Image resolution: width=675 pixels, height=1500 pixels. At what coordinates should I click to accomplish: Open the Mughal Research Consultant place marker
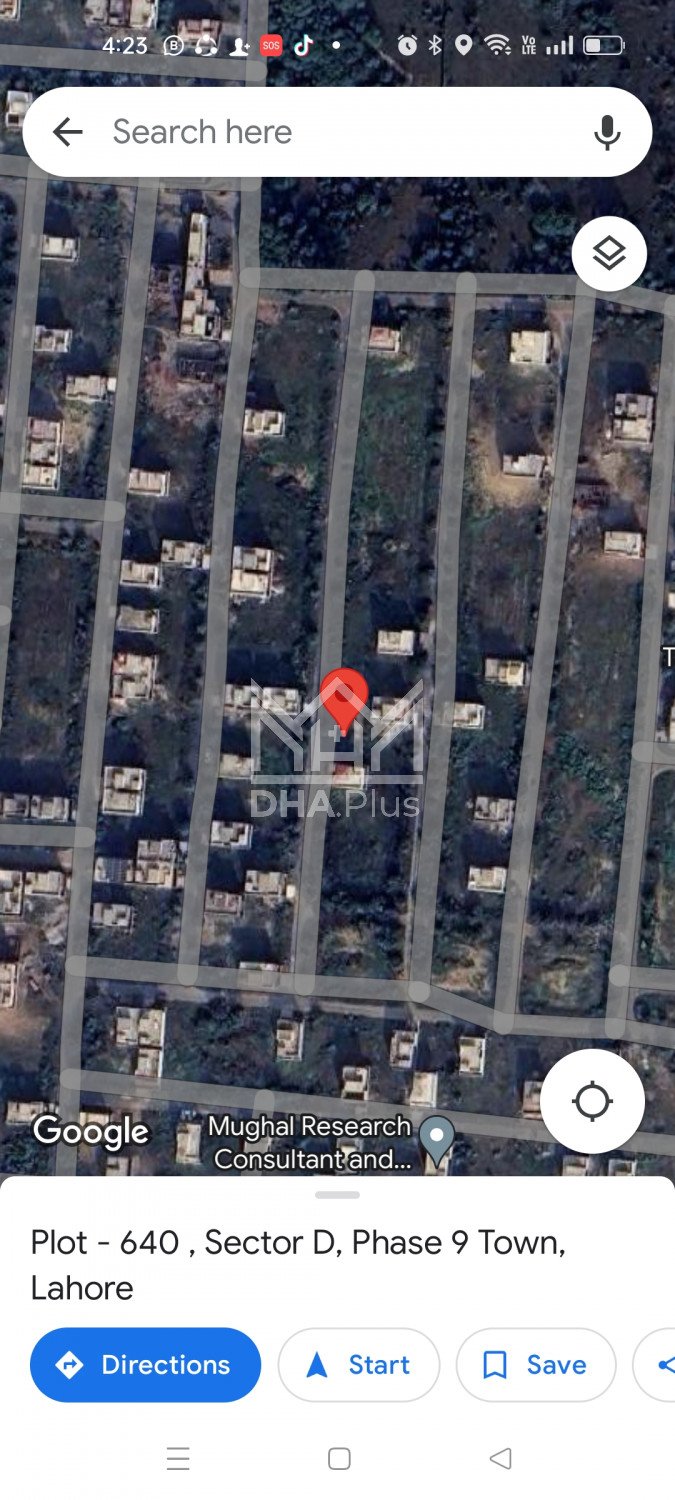[x=436, y=1139]
